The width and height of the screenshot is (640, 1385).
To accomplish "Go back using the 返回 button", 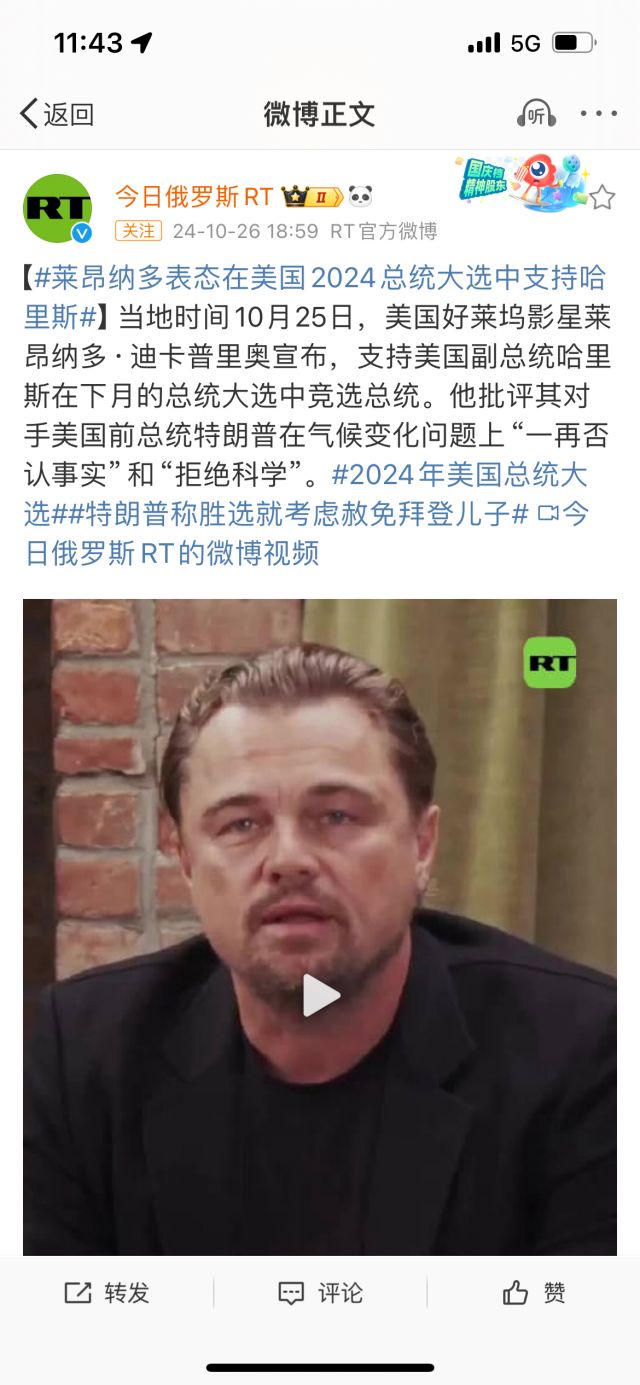I will [57, 114].
